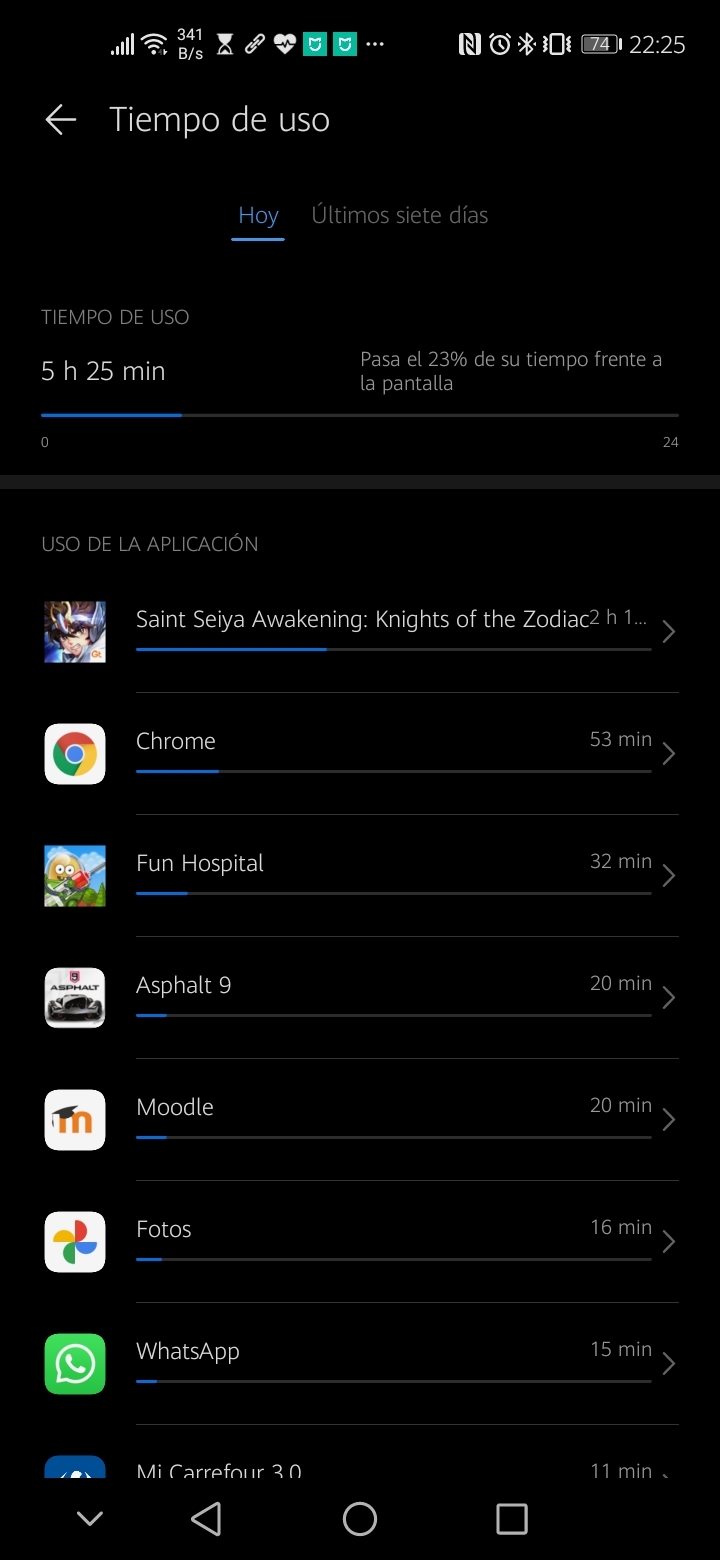Expand the Chrome usage details chevron
This screenshot has width=720, height=1560.
pos(668,753)
